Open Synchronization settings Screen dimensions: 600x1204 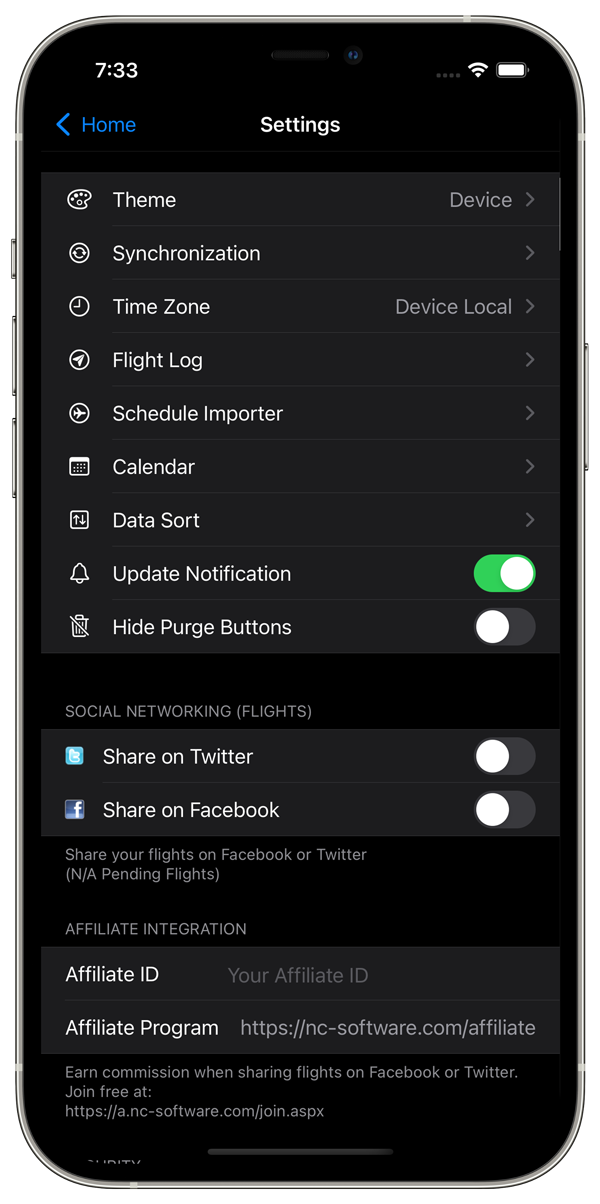[x=300, y=253]
